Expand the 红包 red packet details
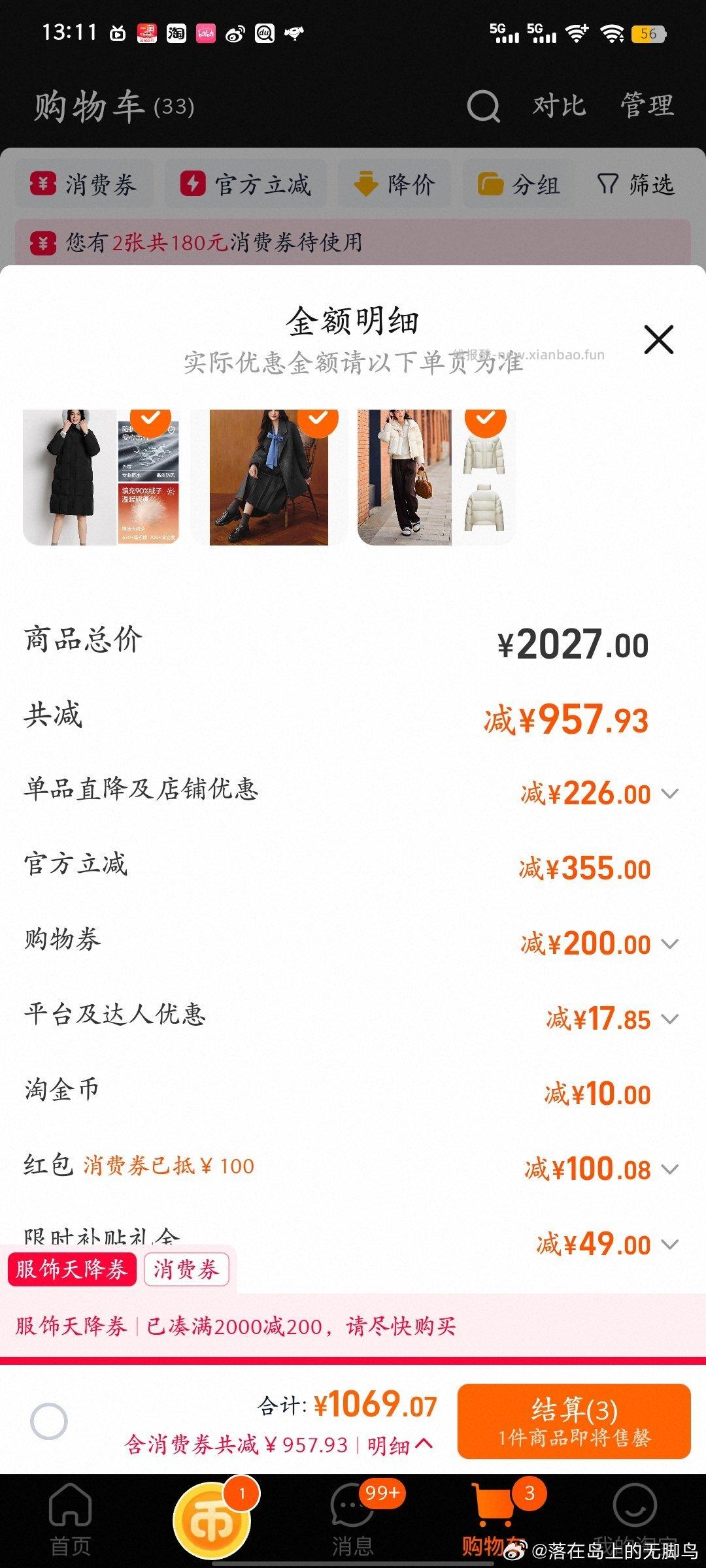The image size is (706, 1568). [671, 1168]
